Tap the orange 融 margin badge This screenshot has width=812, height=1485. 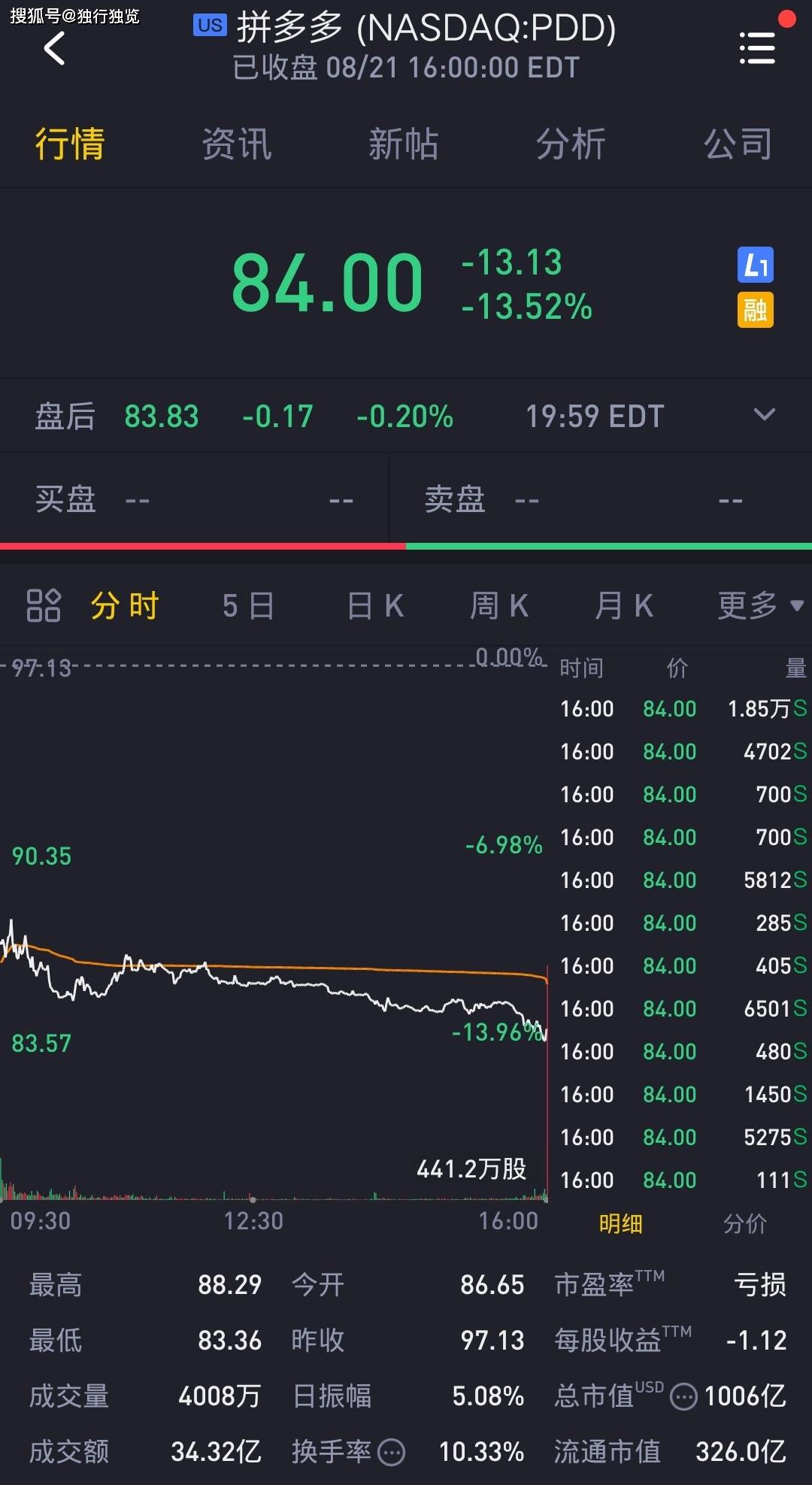[755, 310]
